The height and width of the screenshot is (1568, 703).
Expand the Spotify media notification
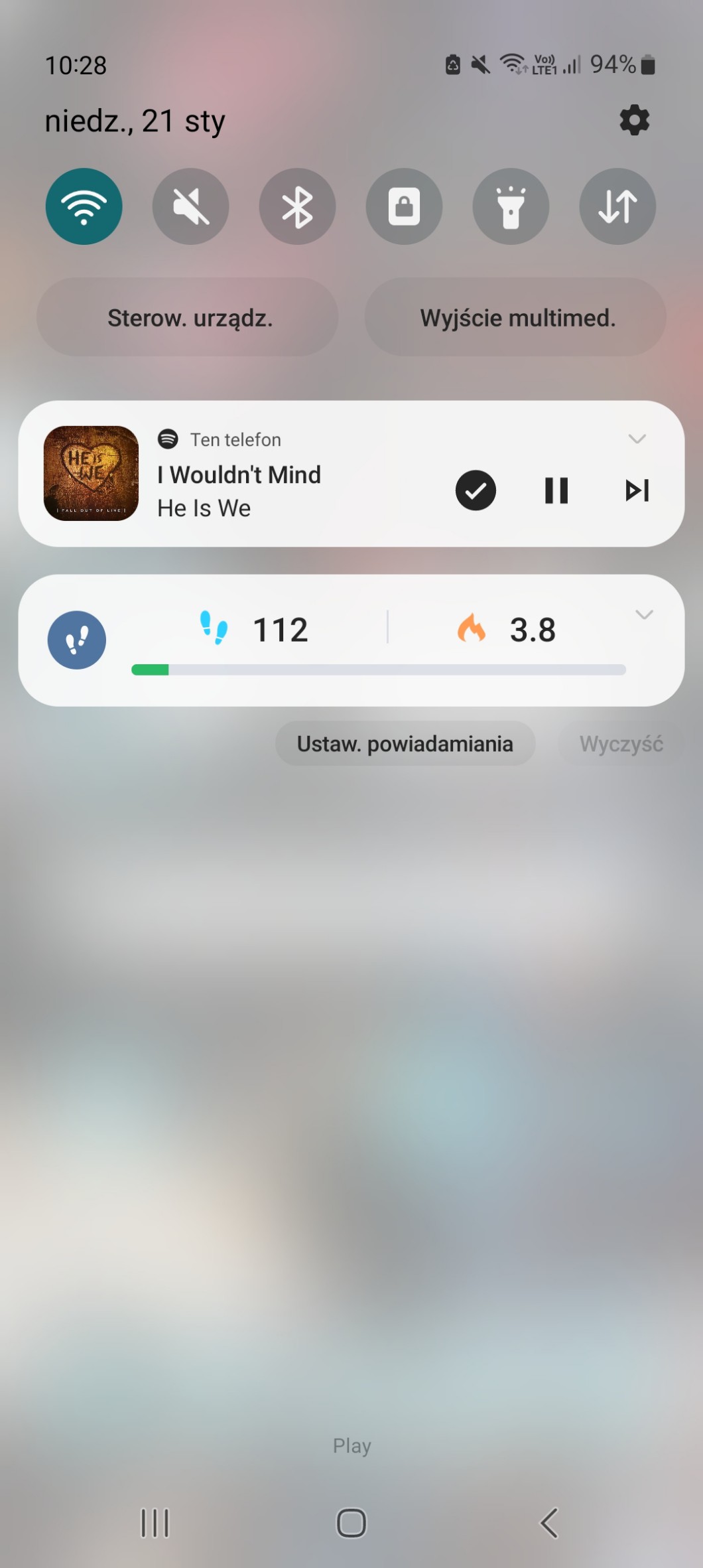[x=637, y=439]
